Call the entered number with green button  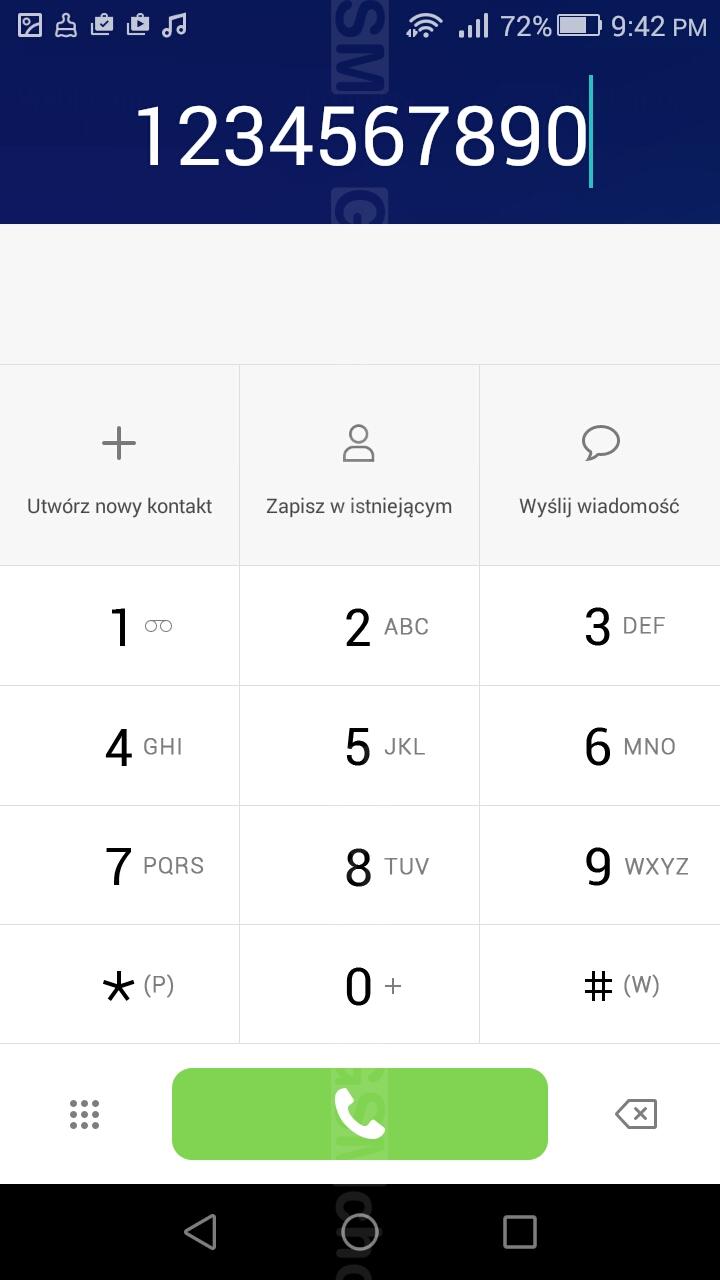pyautogui.click(x=360, y=1114)
